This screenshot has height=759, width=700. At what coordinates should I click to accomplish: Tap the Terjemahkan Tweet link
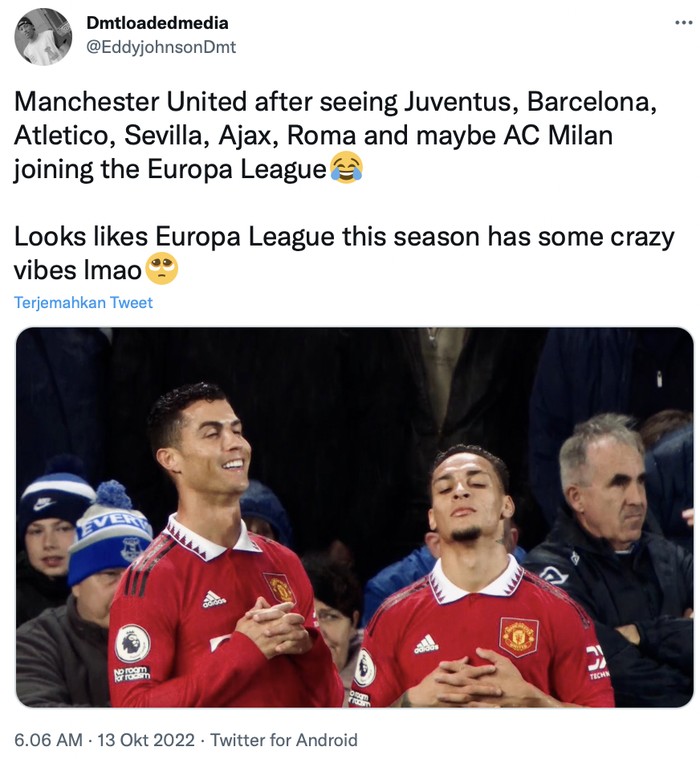[84, 302]
